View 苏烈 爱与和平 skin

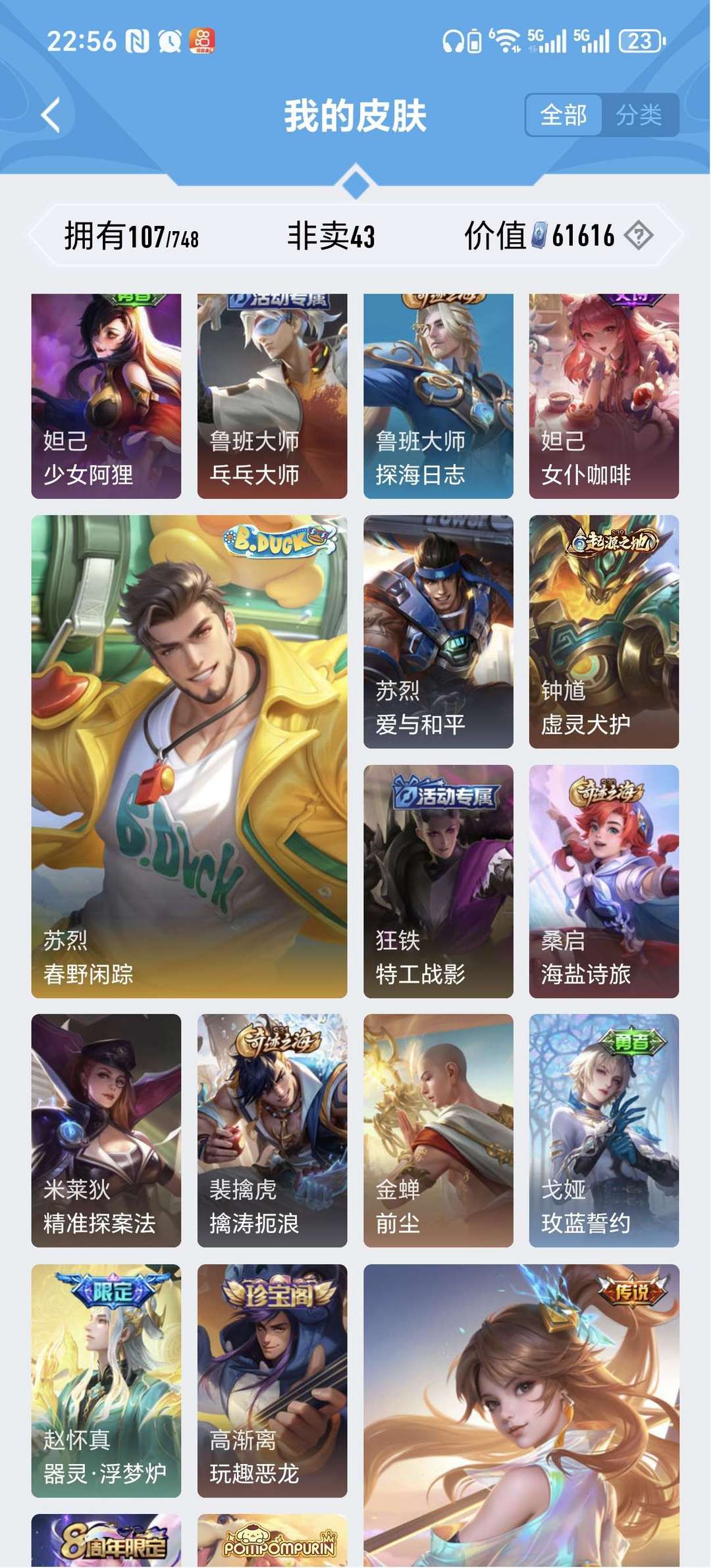tap(438, 631)
